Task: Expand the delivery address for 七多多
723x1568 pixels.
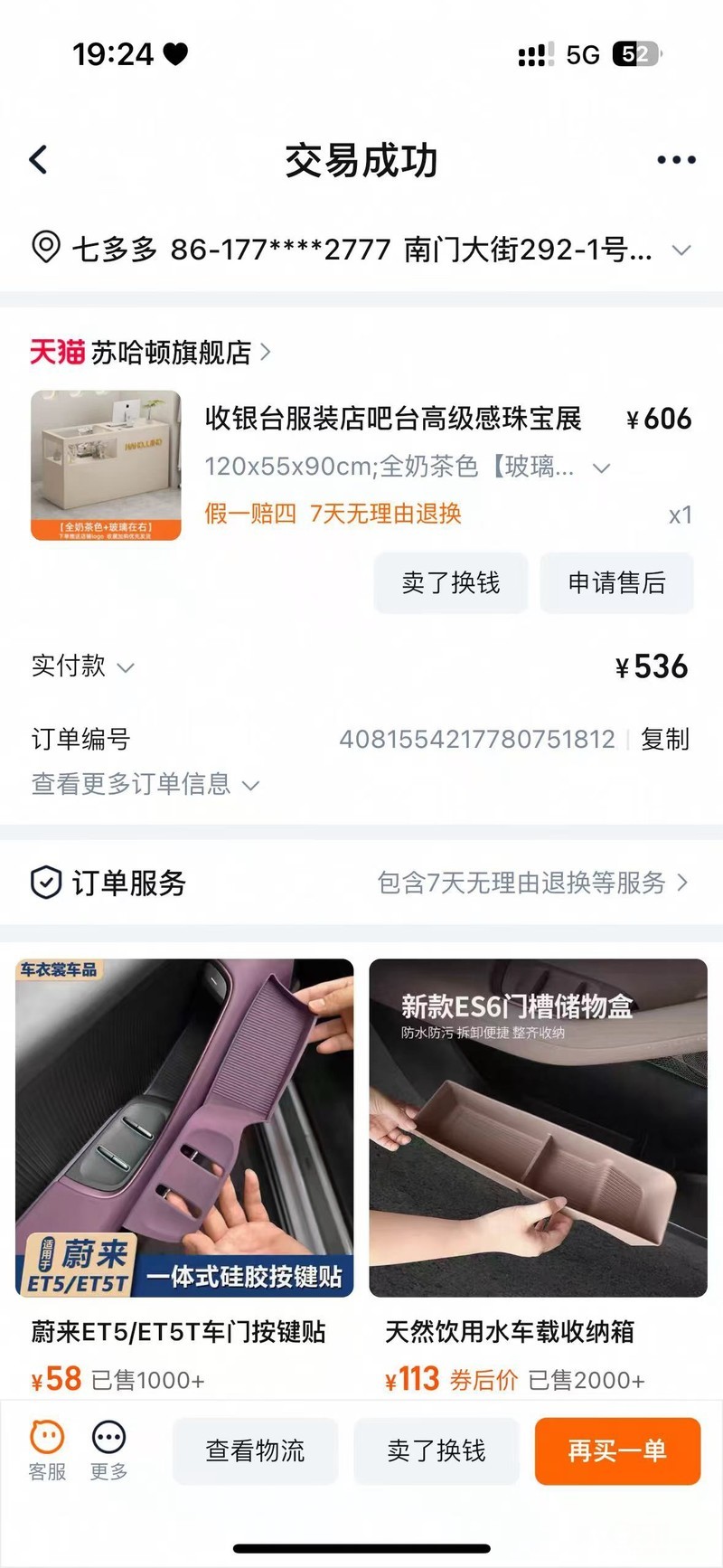Action: click(681, 250)
